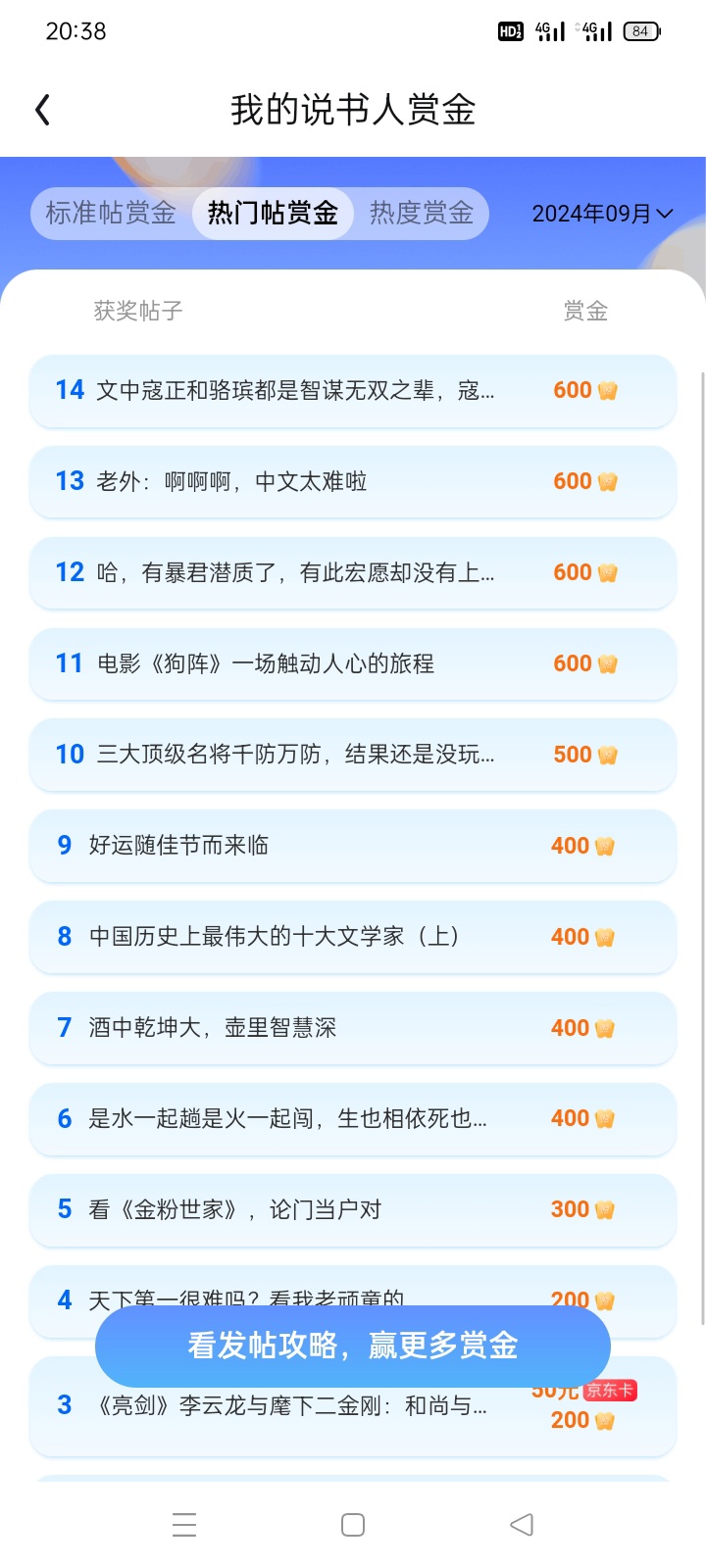The height and width of the screenshot is (1568, 706).
Task: Open post 13 老外：啊啊啊，中文太难啦
Action: tap(353, 481)
